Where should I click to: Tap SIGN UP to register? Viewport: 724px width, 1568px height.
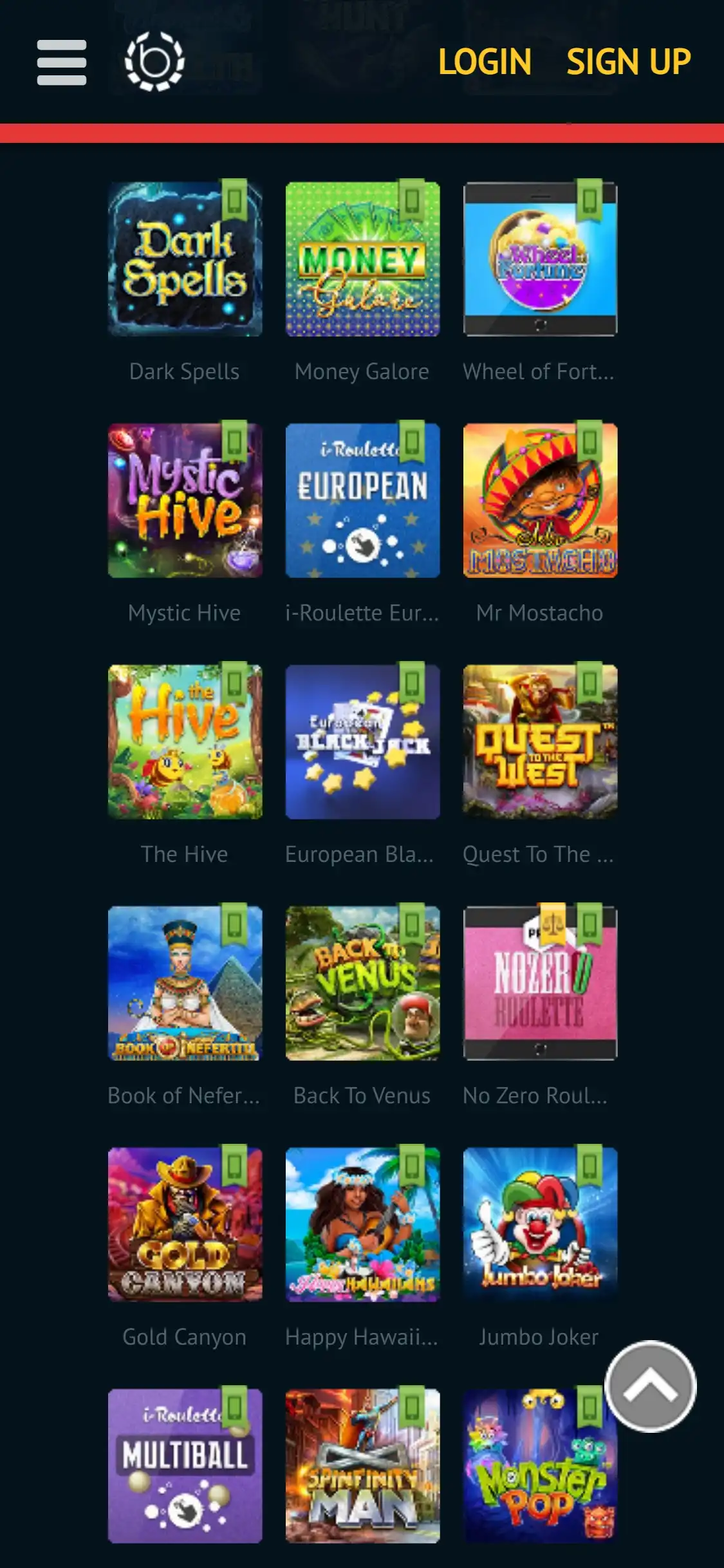(x=628, y=62)
